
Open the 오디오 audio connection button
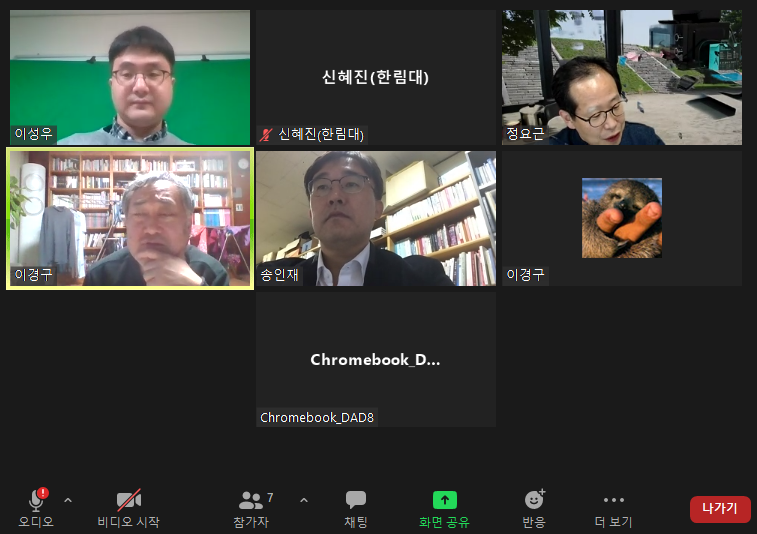tap(36, 508)
